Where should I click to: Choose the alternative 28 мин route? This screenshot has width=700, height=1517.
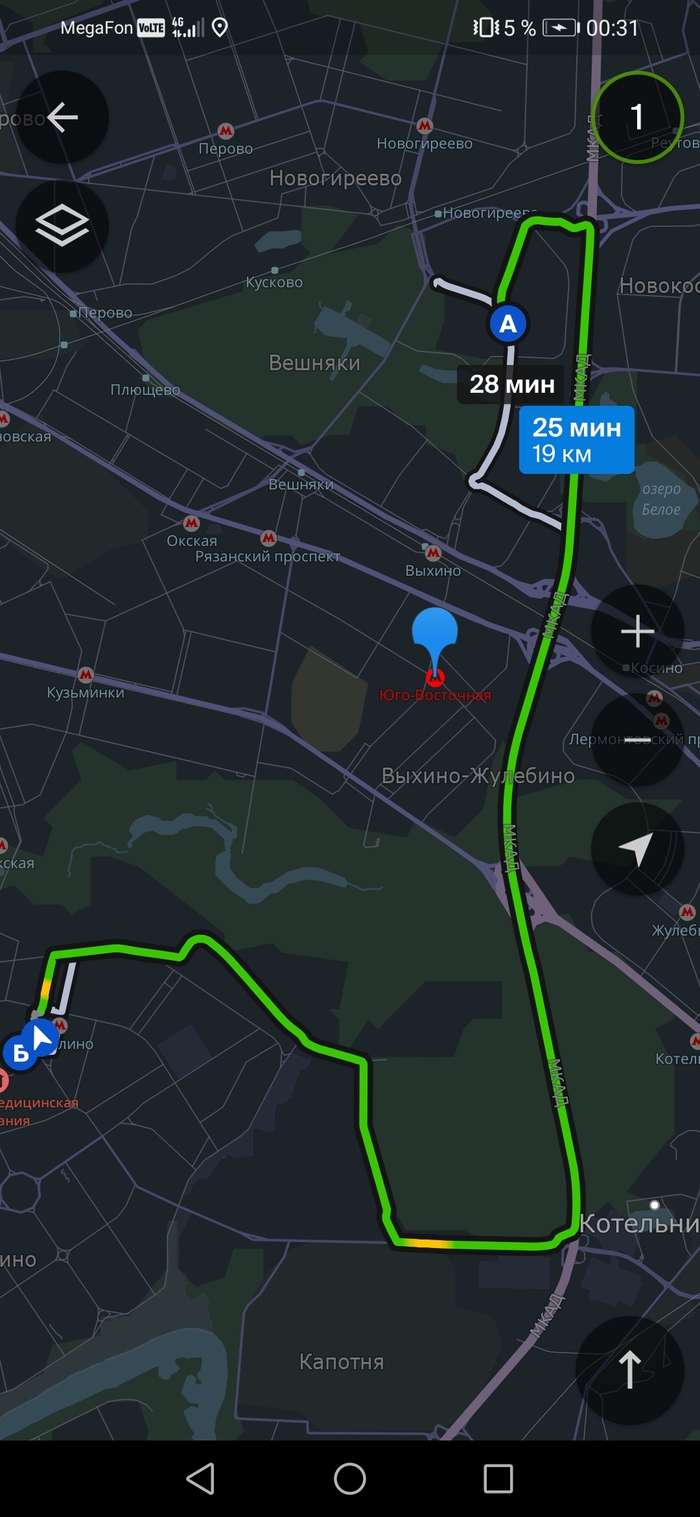(509, 384)
